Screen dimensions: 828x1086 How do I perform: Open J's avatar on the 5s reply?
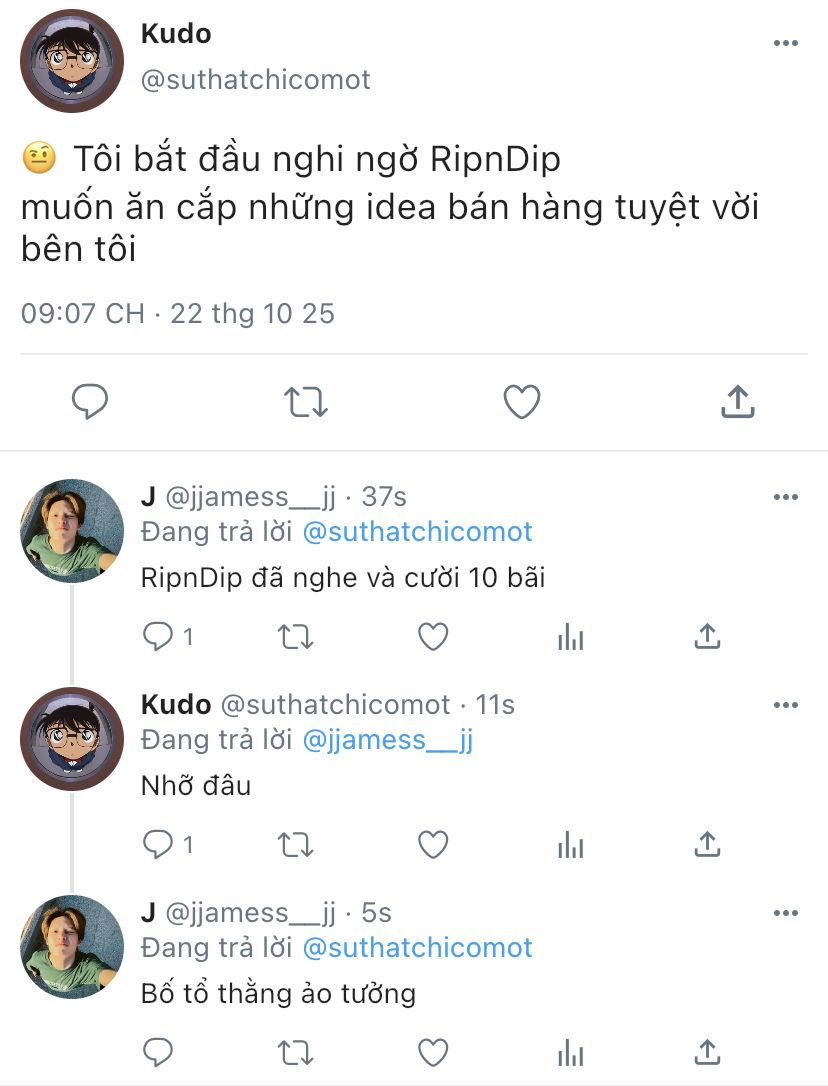(72, 947)
